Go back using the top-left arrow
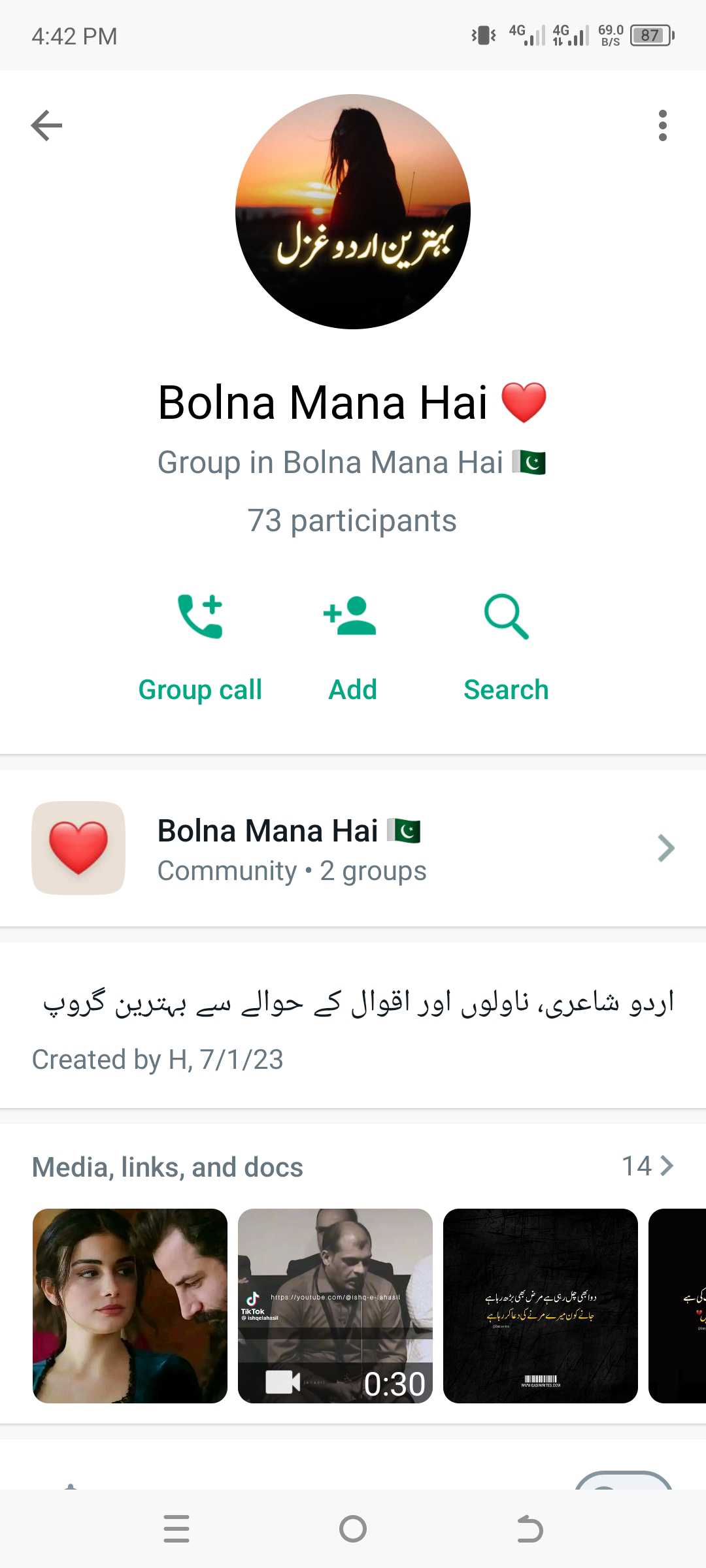706x1568 pixels. [x=46, y=125]
